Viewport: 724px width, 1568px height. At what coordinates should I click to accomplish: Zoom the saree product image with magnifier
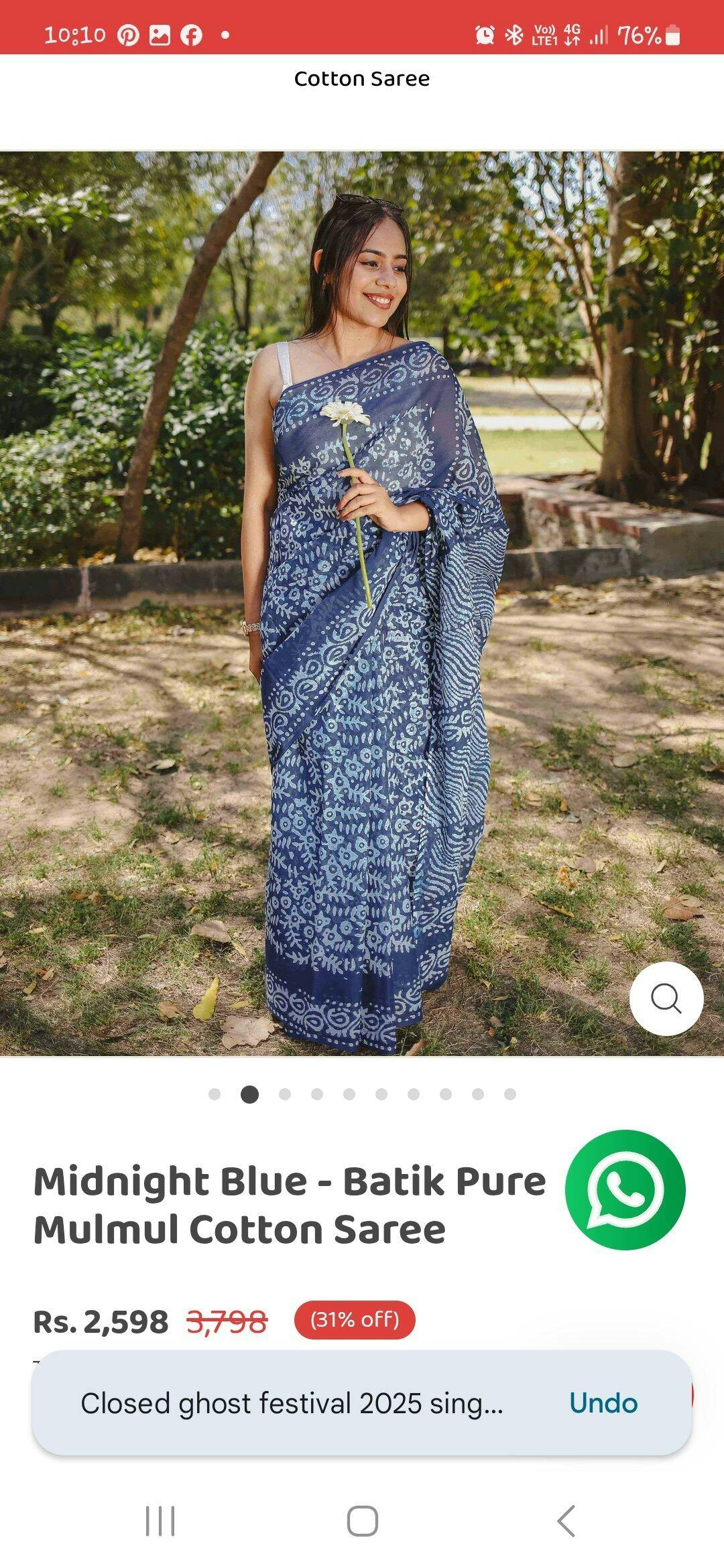click(x=666, y=999)
